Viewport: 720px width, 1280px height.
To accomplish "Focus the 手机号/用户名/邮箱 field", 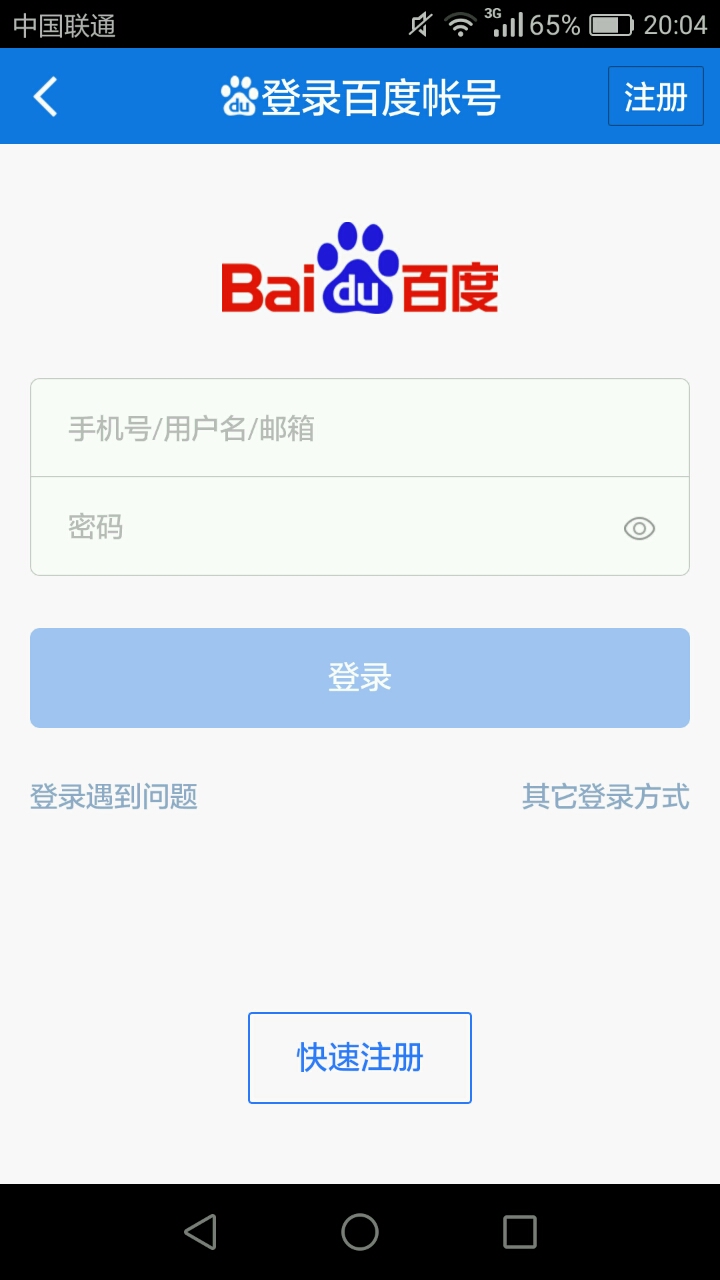I will [x=340, y=429].
